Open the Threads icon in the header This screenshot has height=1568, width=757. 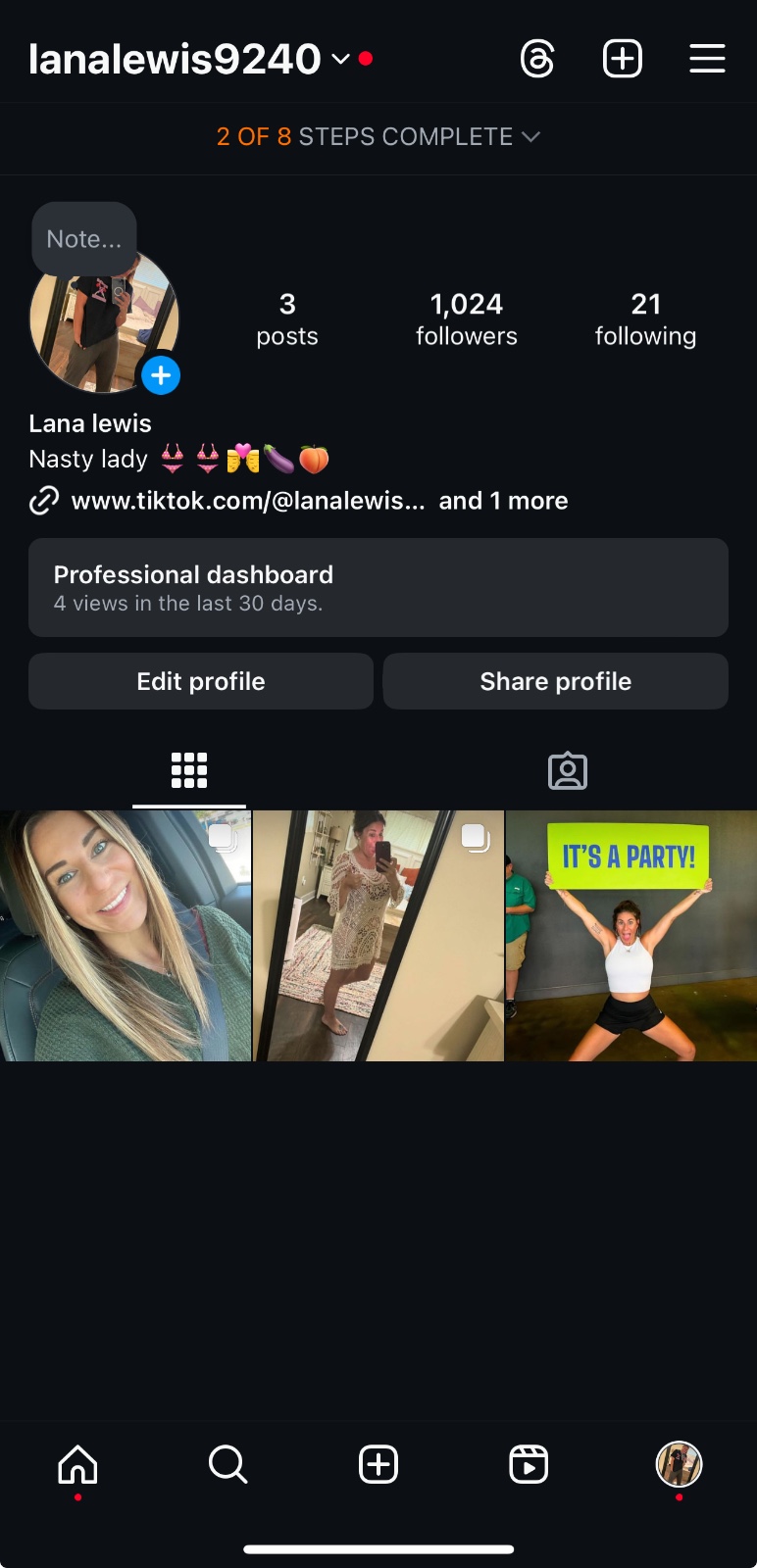pyautogui.click(x=537, y=59)
